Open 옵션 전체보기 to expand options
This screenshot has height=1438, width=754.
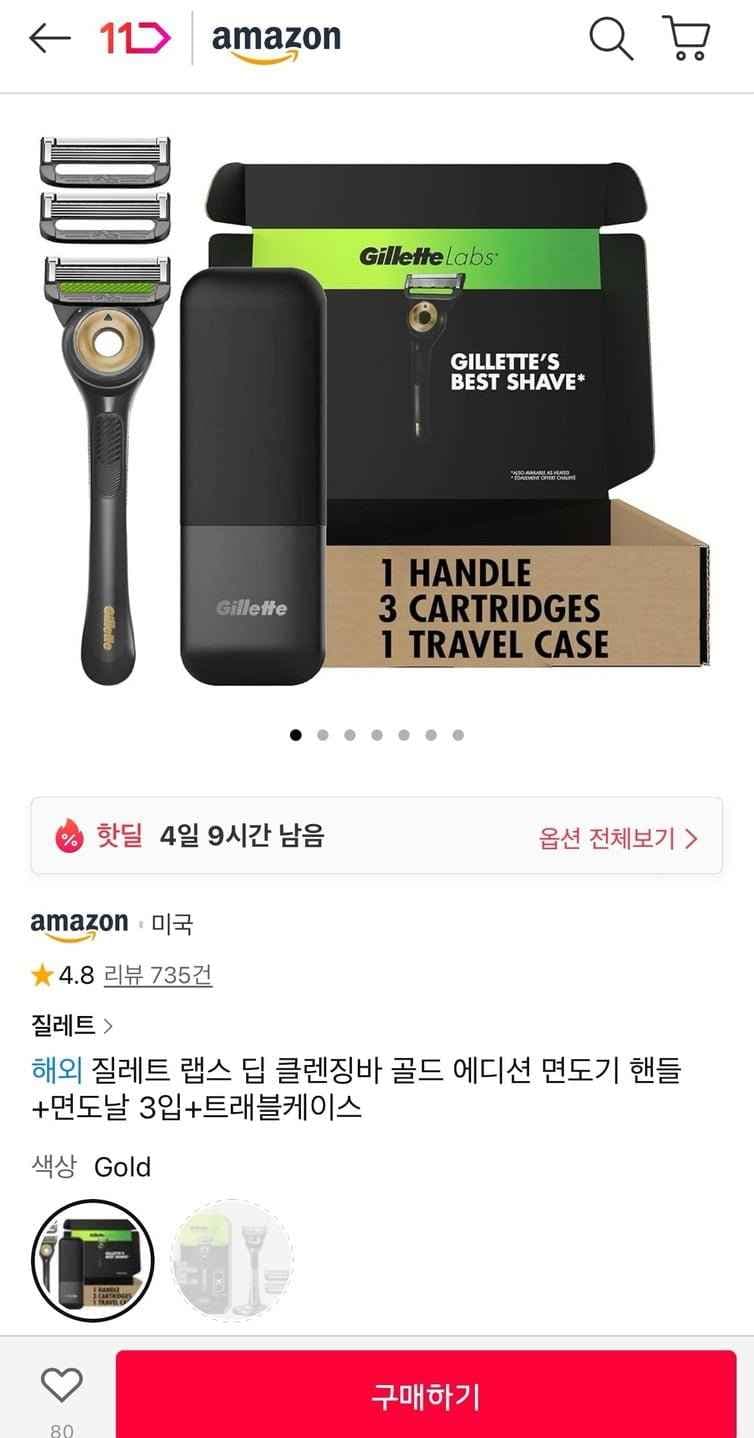pos(611,838)
